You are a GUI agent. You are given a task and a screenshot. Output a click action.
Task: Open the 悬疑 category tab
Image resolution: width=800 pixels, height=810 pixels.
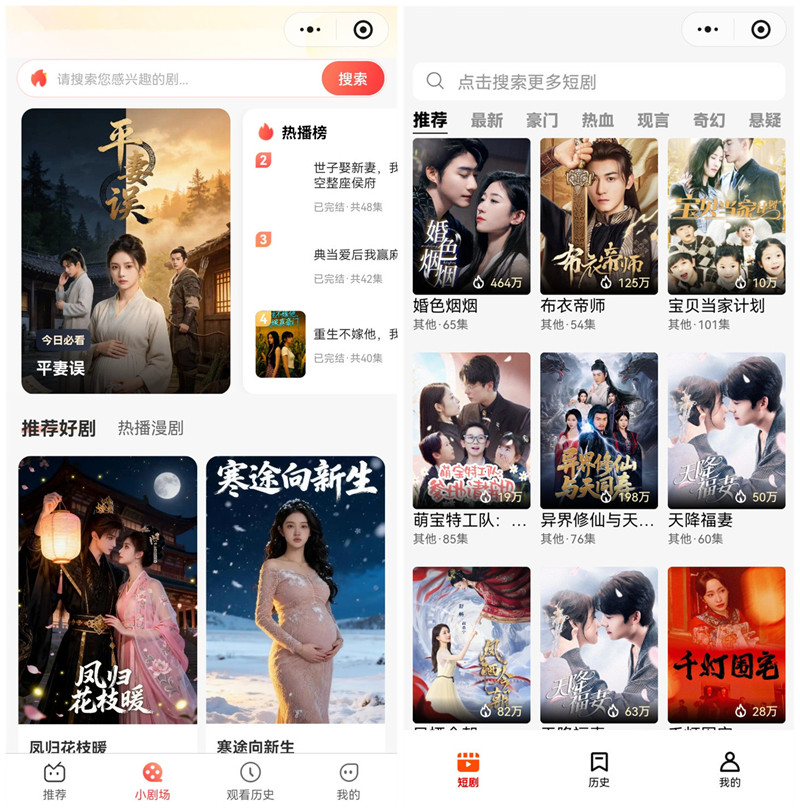[x=764, y=120]
